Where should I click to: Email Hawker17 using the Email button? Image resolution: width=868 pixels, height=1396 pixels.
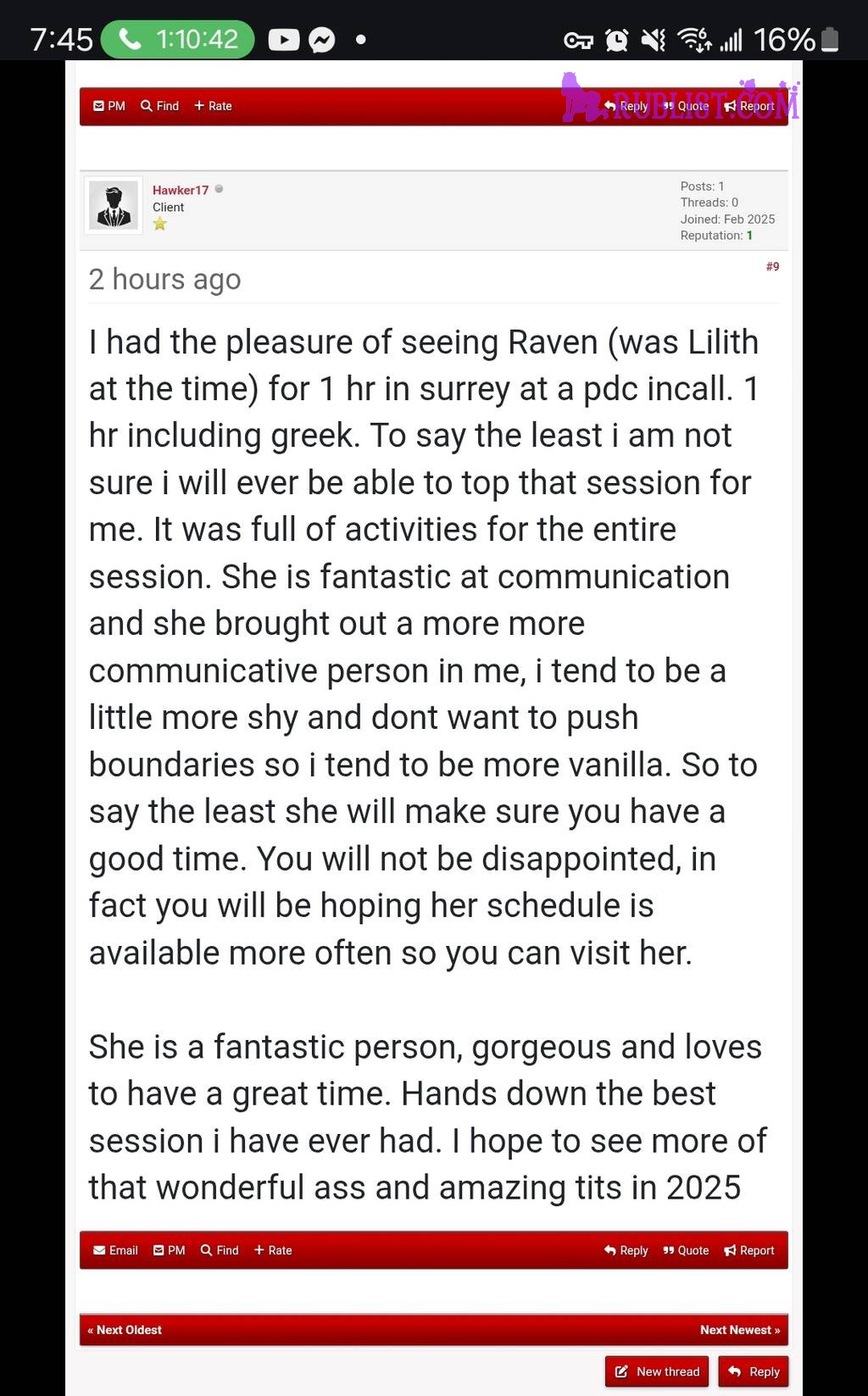[115, 1250]
